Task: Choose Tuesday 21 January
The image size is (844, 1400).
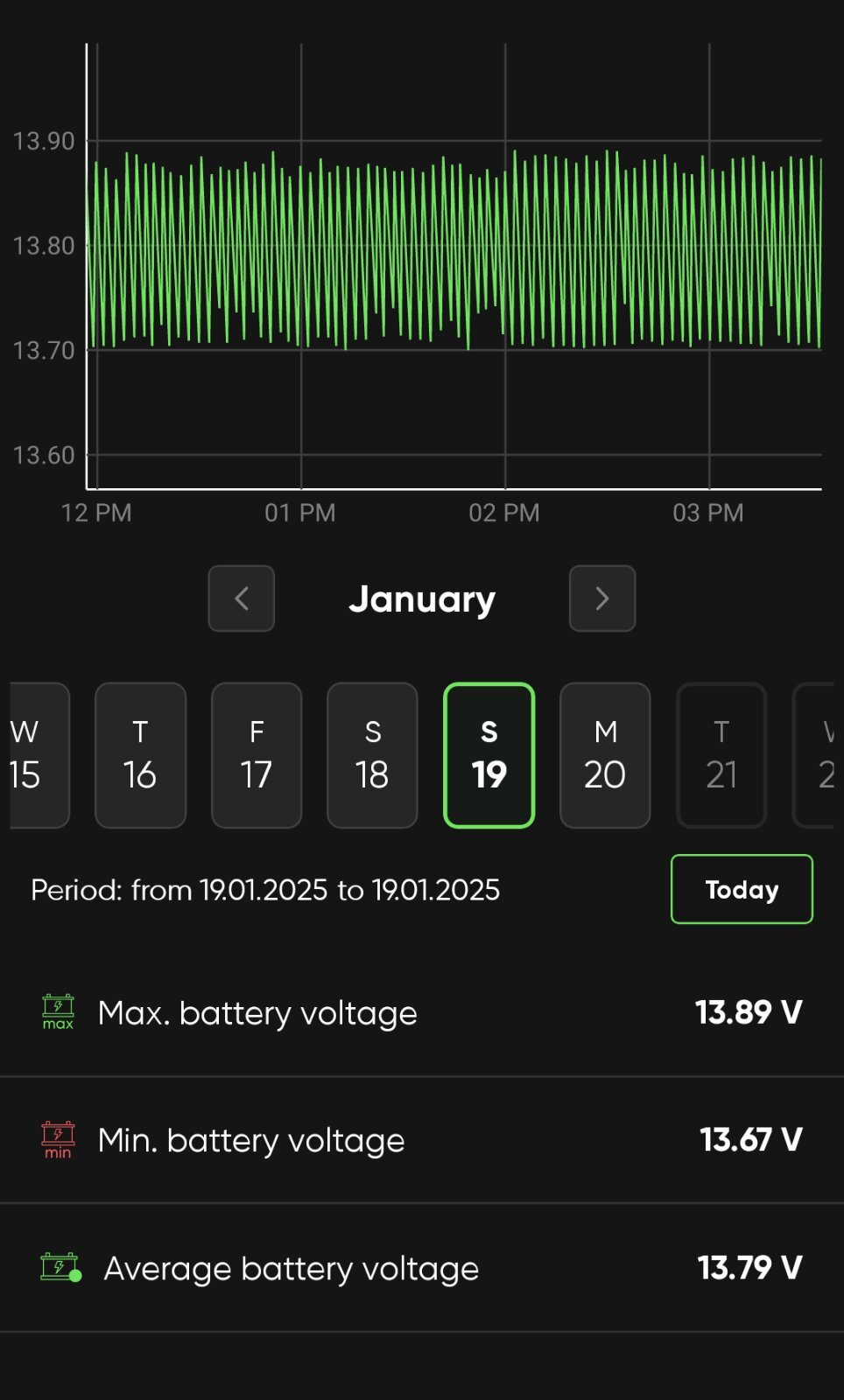Action: pos(721,755)
